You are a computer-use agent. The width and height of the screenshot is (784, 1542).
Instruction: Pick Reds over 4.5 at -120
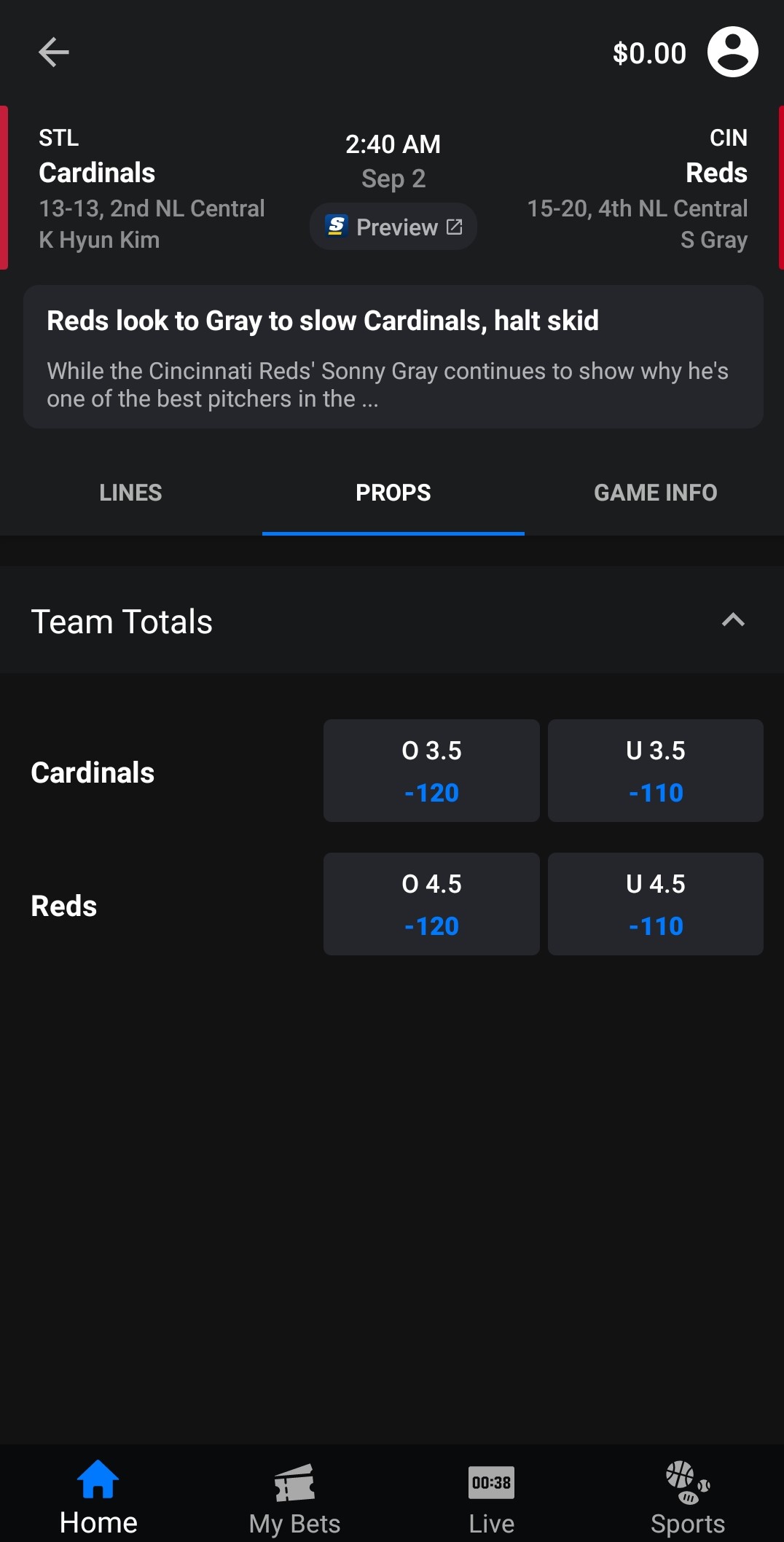(x=431, y=904)
